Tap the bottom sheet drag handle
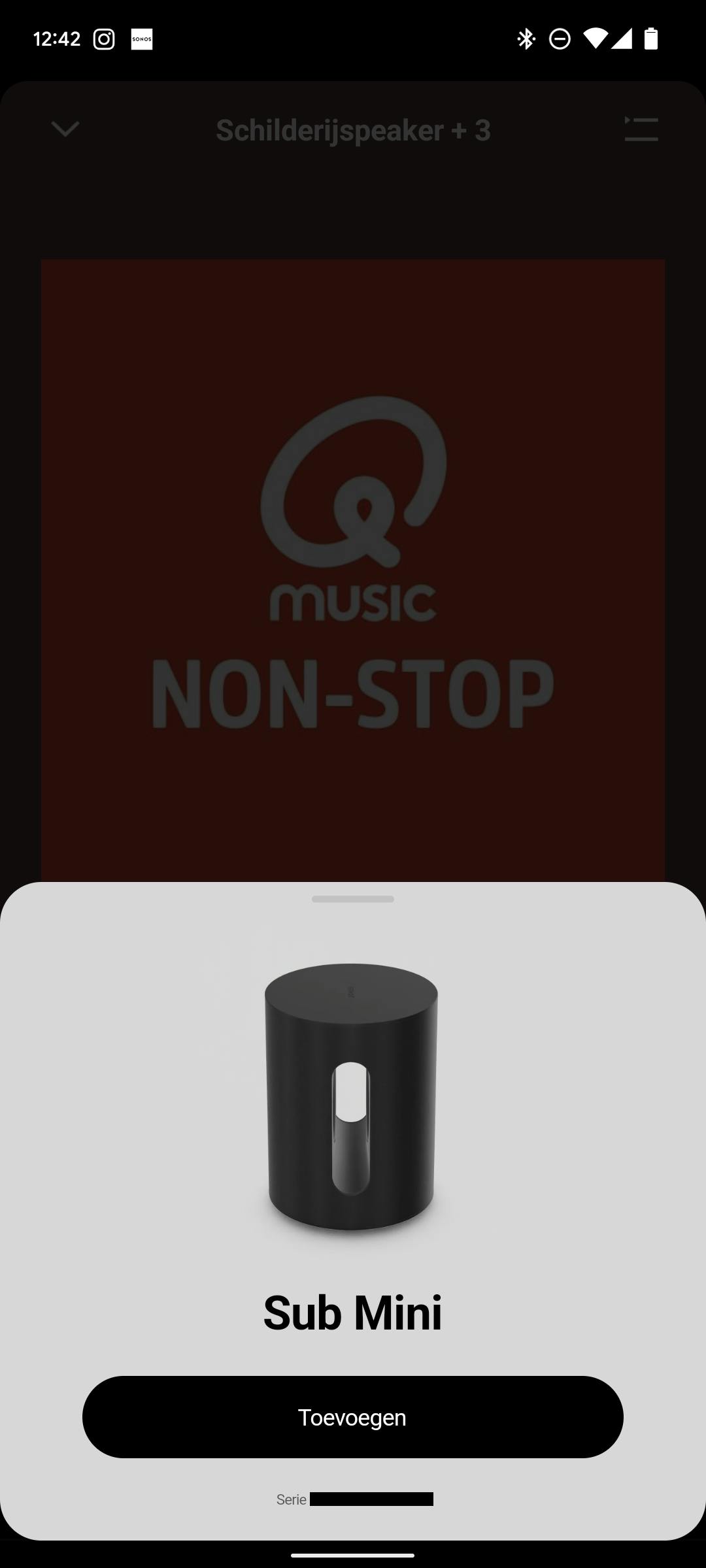Viewport: 706px width, 1568px height. tap(352, 899)
